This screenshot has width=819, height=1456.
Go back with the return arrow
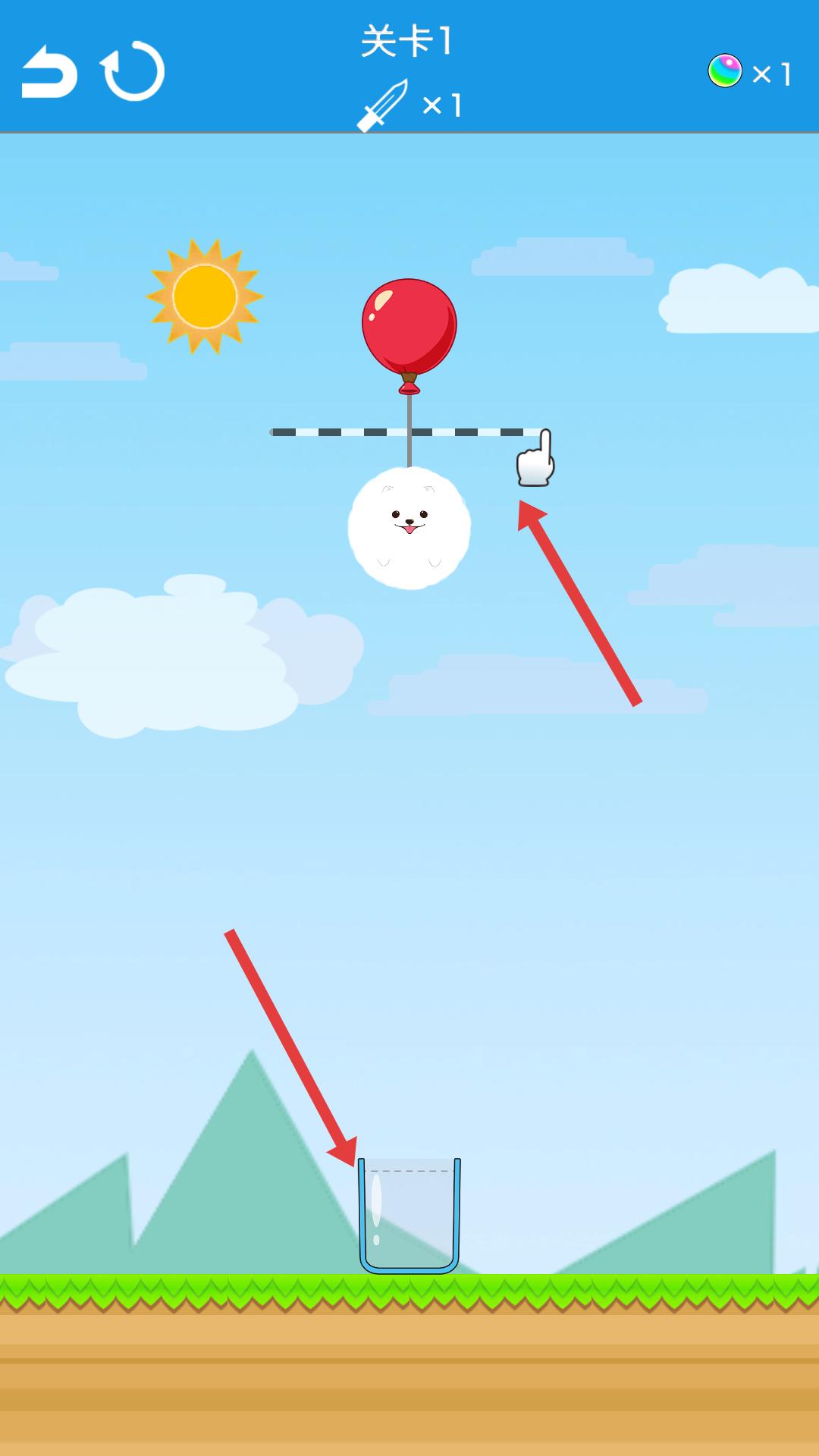tap(49, 72)
